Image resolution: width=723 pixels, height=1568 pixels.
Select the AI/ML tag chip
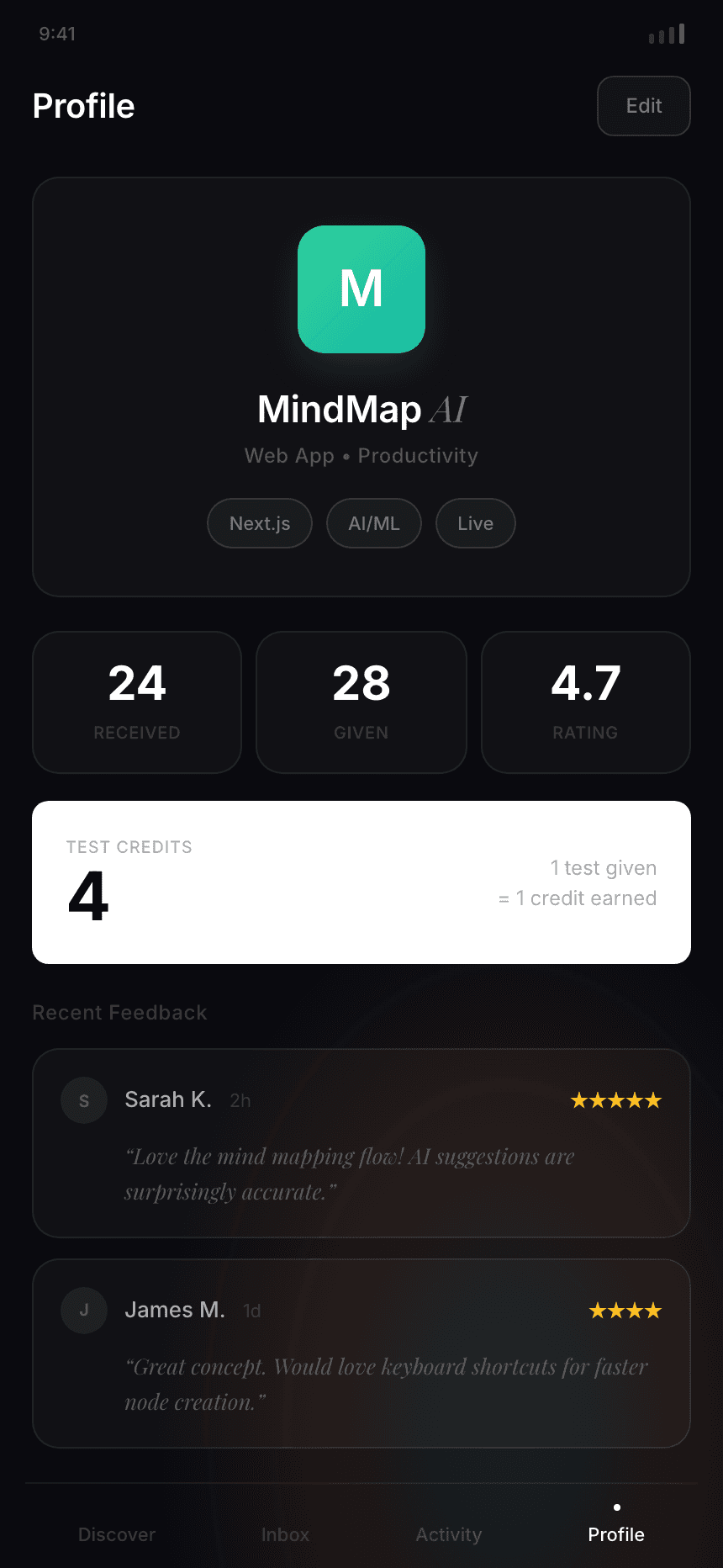point(374,523)
